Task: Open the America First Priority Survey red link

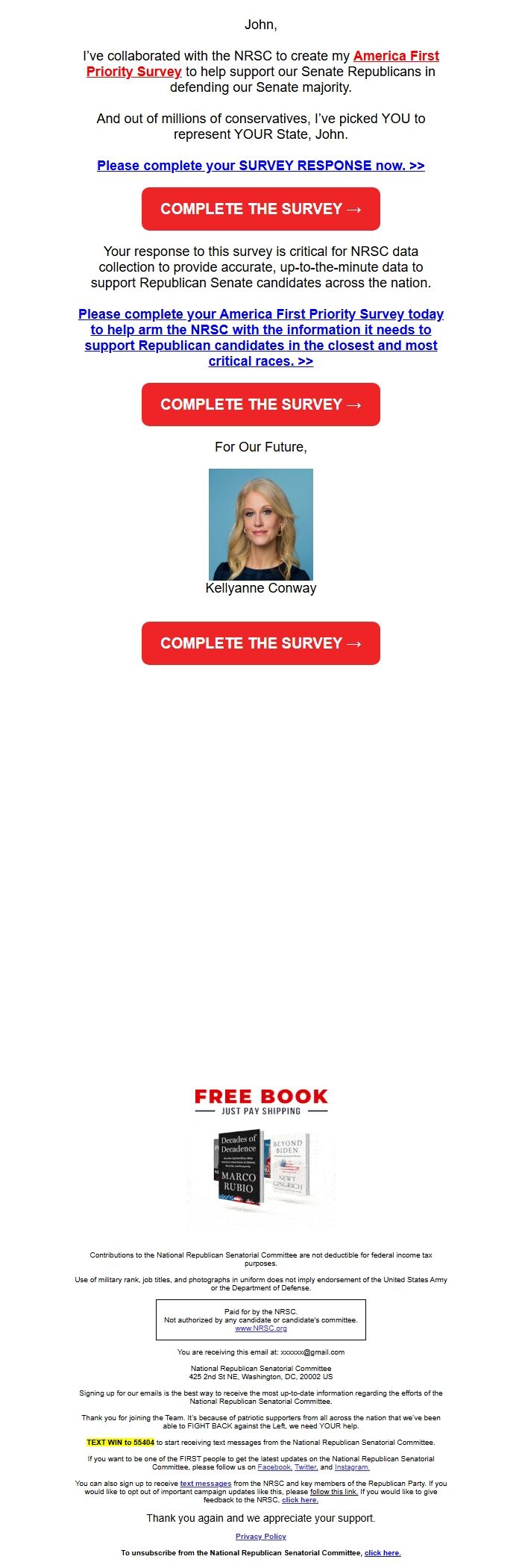Action: click(395, 56)
